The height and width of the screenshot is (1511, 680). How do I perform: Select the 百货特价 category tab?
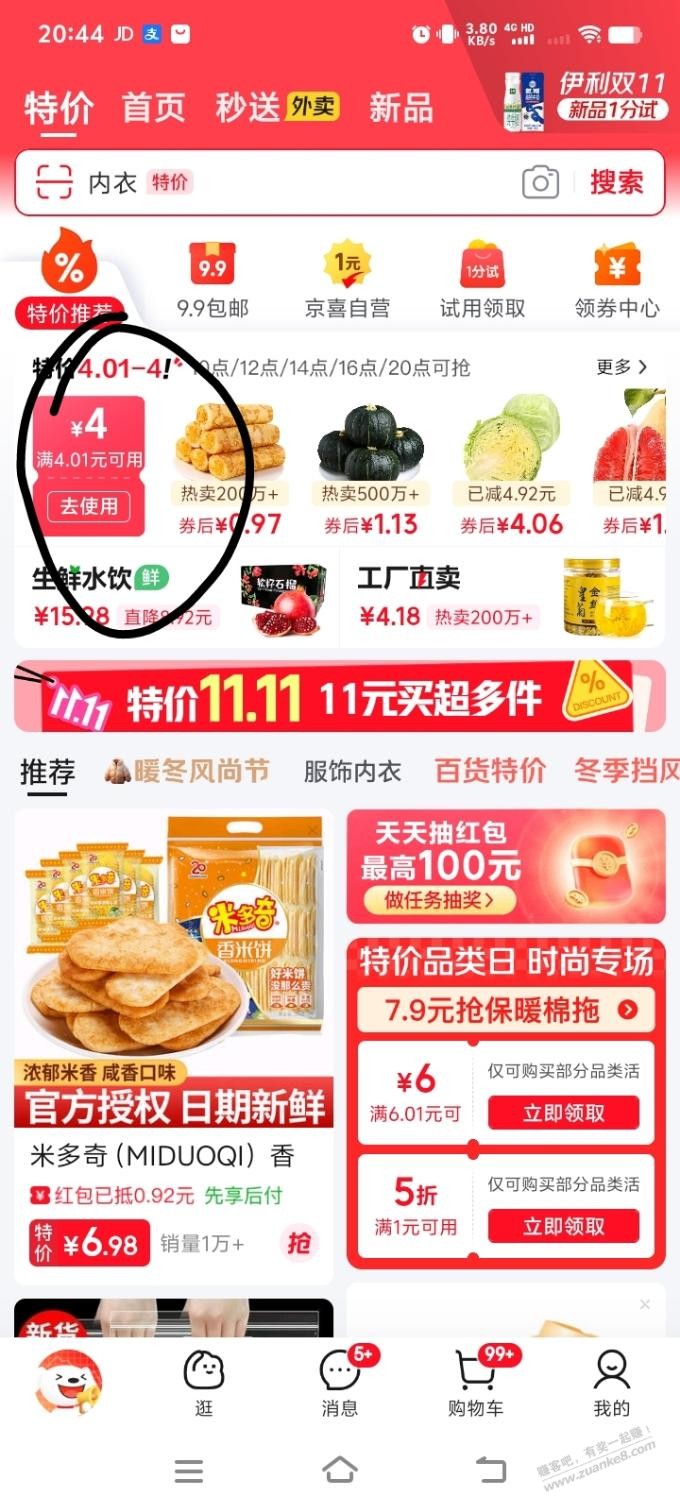(x=490, y=771)
